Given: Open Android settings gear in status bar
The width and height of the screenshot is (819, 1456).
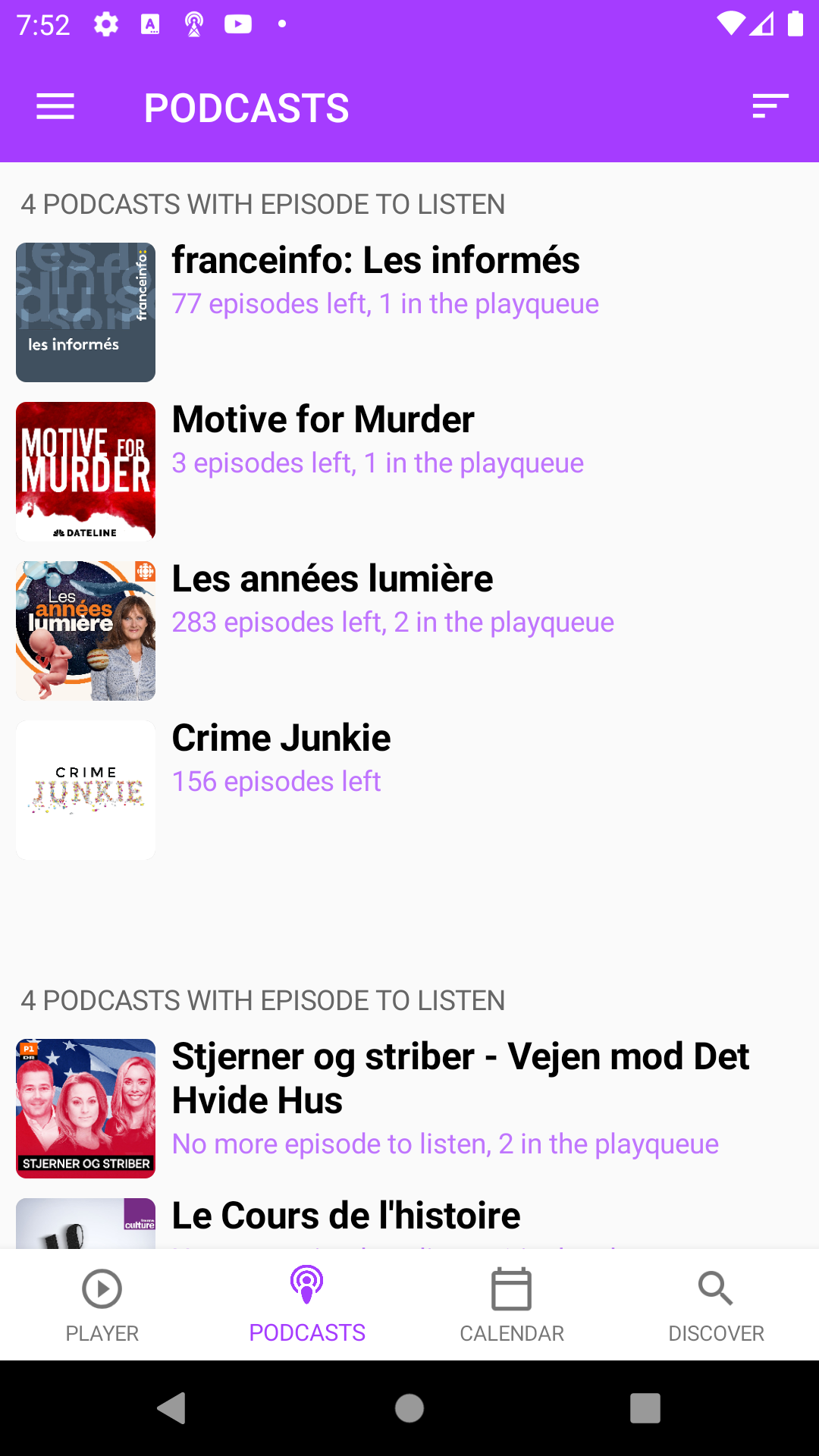Looking at the screenshot, I should 105,24.
